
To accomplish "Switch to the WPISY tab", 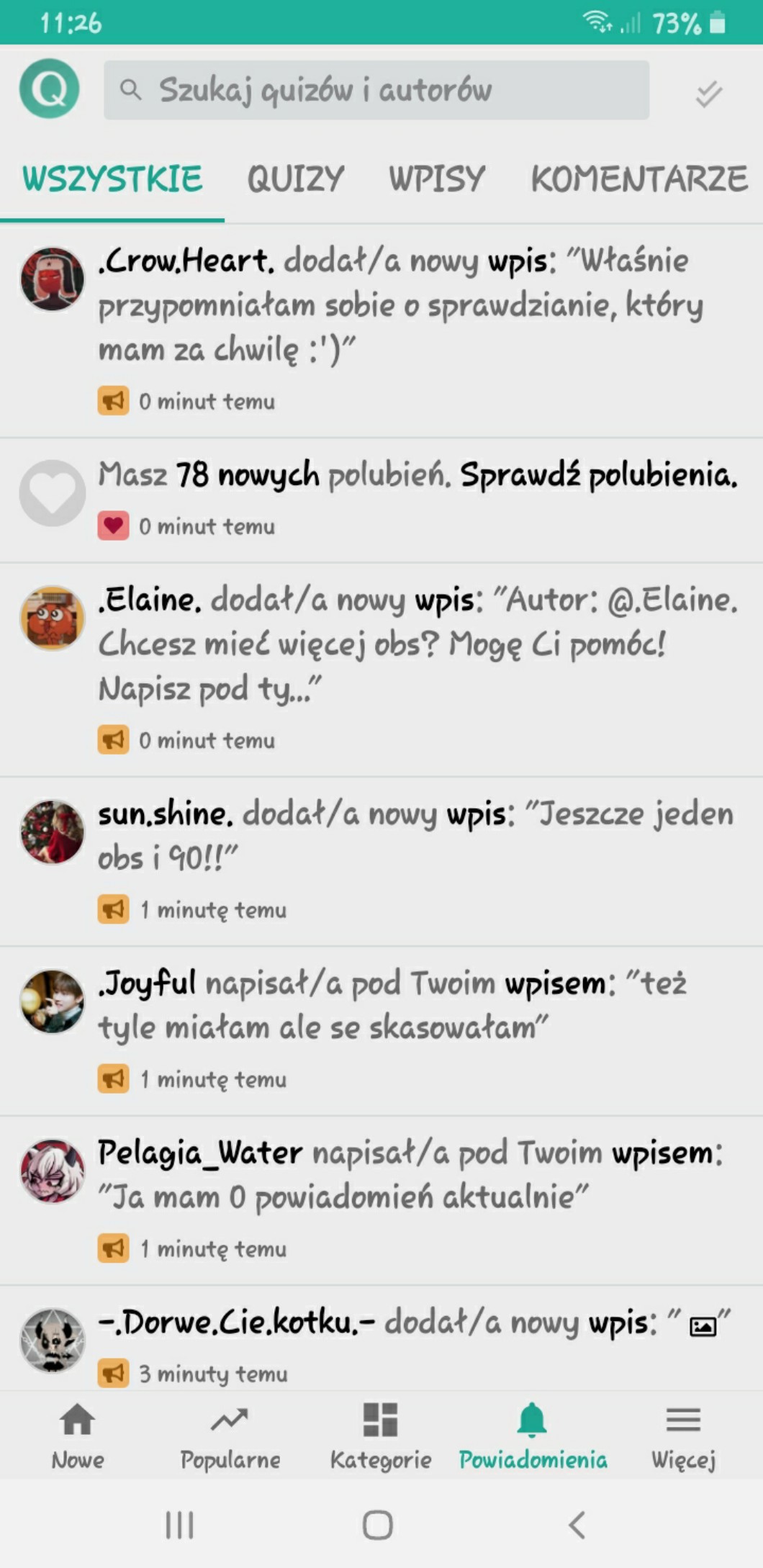I will pyautogui.click(x=437, y=179).
